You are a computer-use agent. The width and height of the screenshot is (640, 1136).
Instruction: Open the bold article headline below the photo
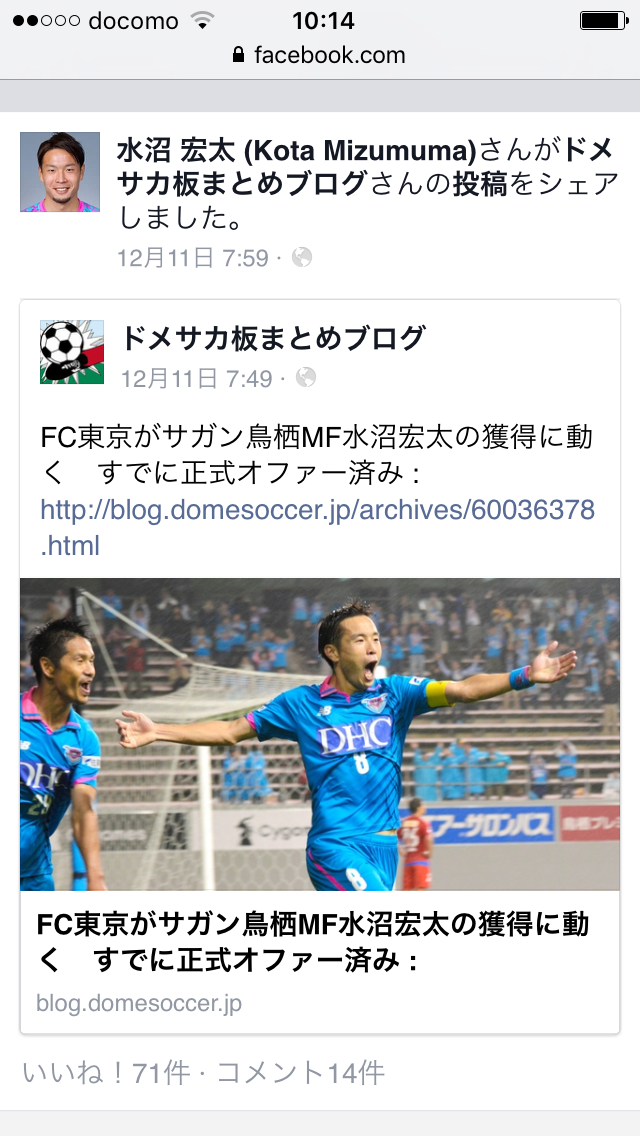click(313, 942)
